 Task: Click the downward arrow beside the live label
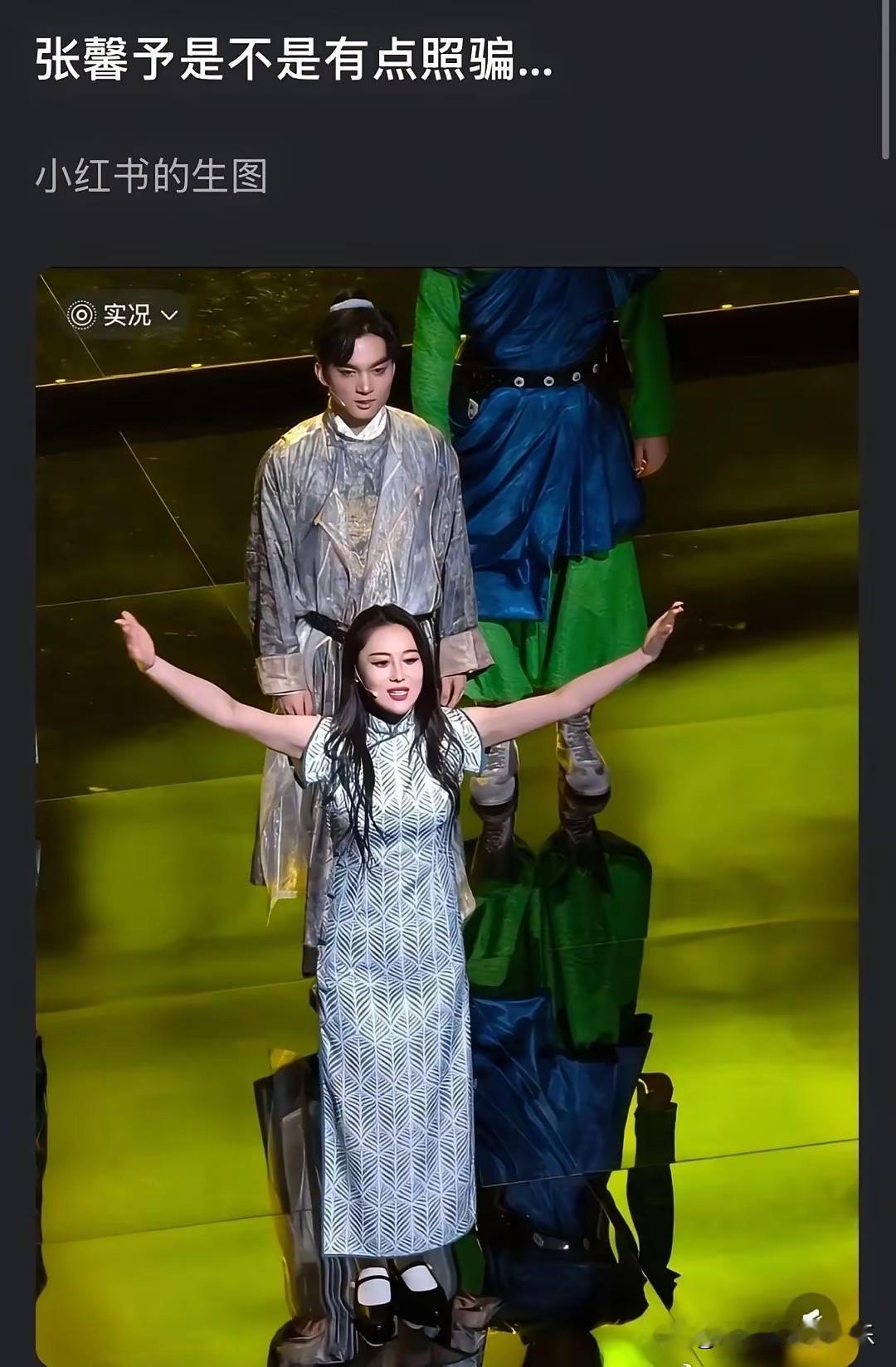(x=170, y=315)
